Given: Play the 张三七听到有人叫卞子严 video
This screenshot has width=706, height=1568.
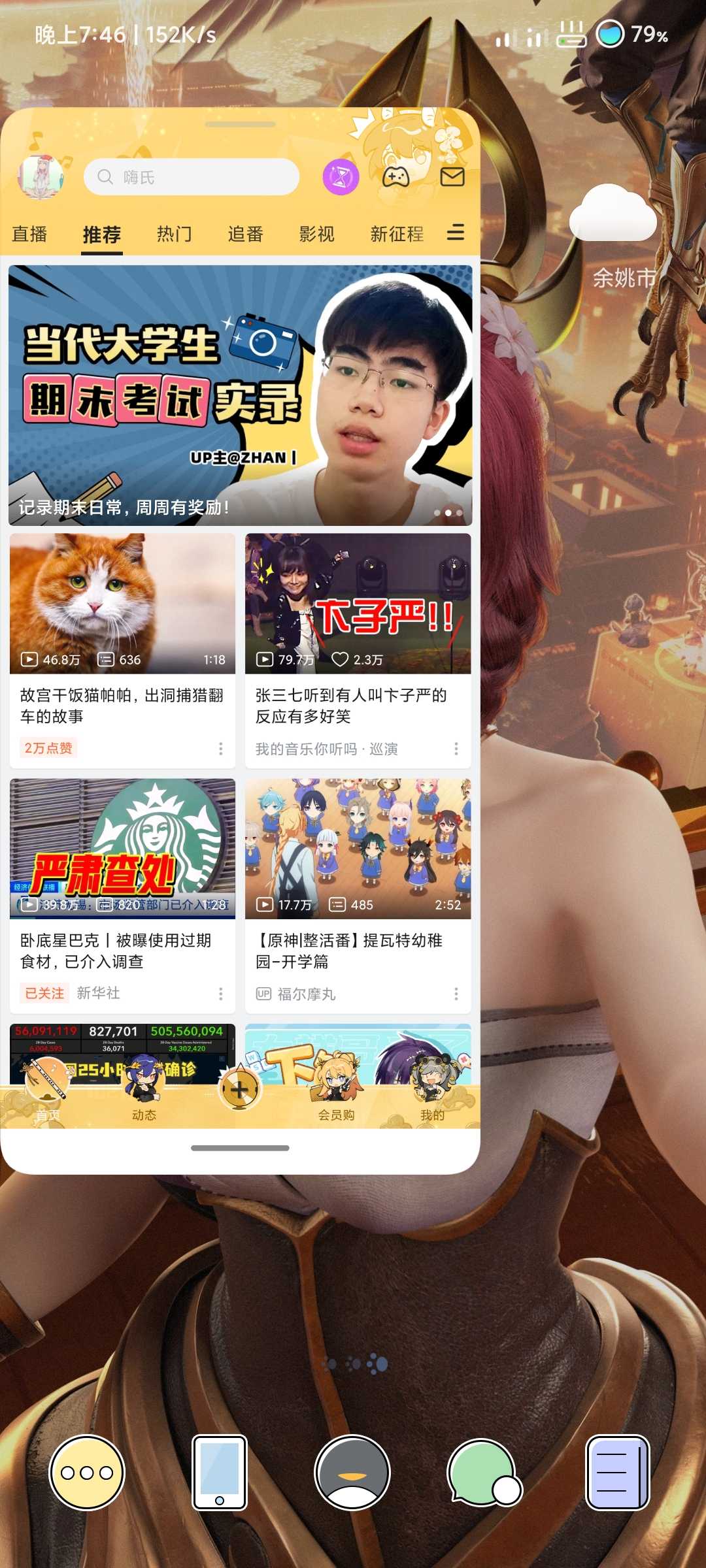Looking at the screenshot, I should pyautogui.click(x=358, y=604).
